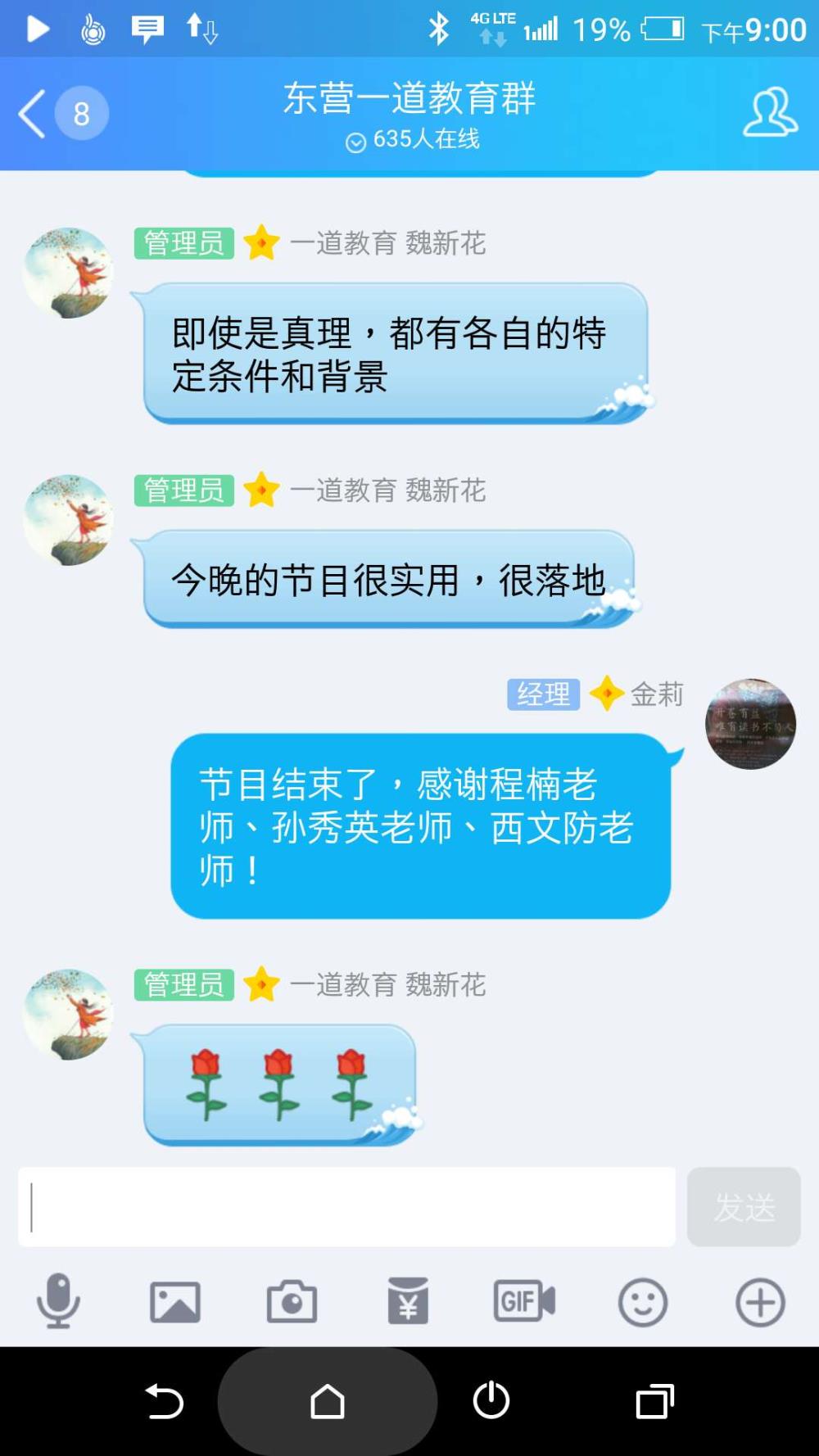Open the red packet (¥) option

click(x=408, y=1301)
